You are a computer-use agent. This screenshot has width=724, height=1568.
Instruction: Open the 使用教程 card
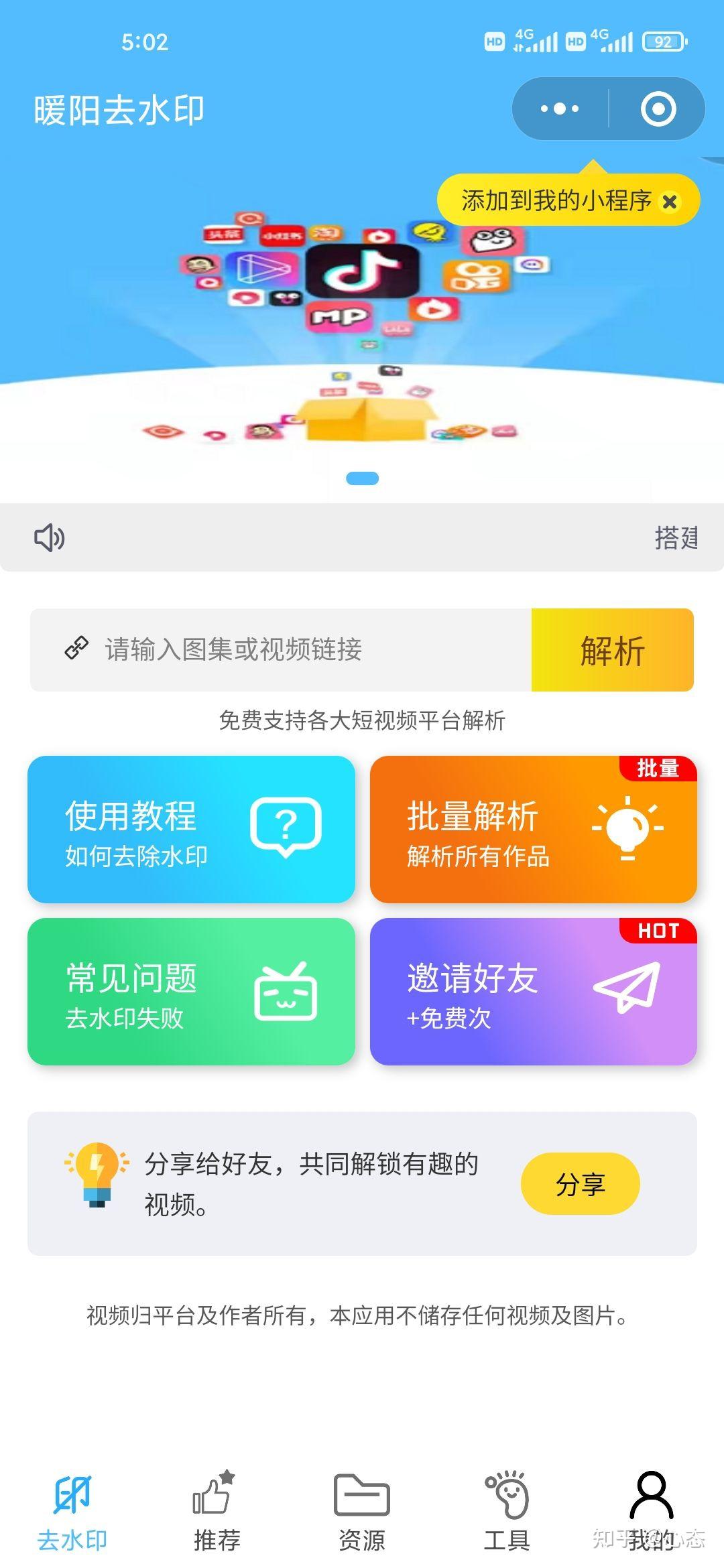tap(191, 830)
